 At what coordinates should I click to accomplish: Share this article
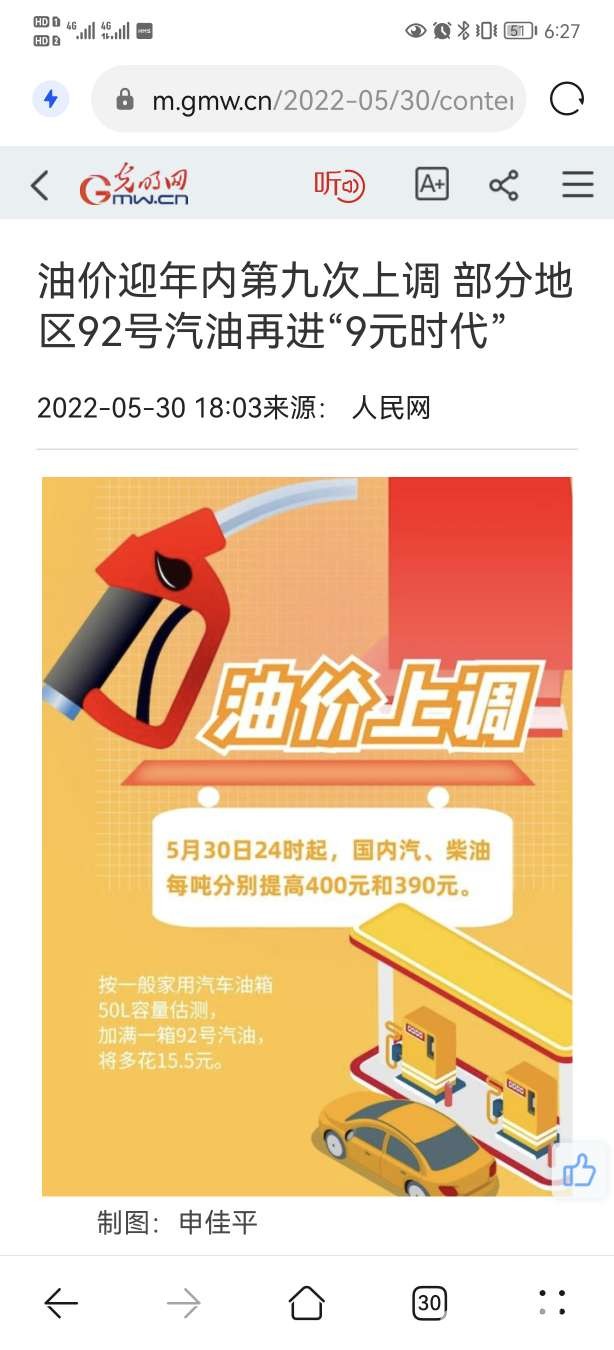[504, 185]
